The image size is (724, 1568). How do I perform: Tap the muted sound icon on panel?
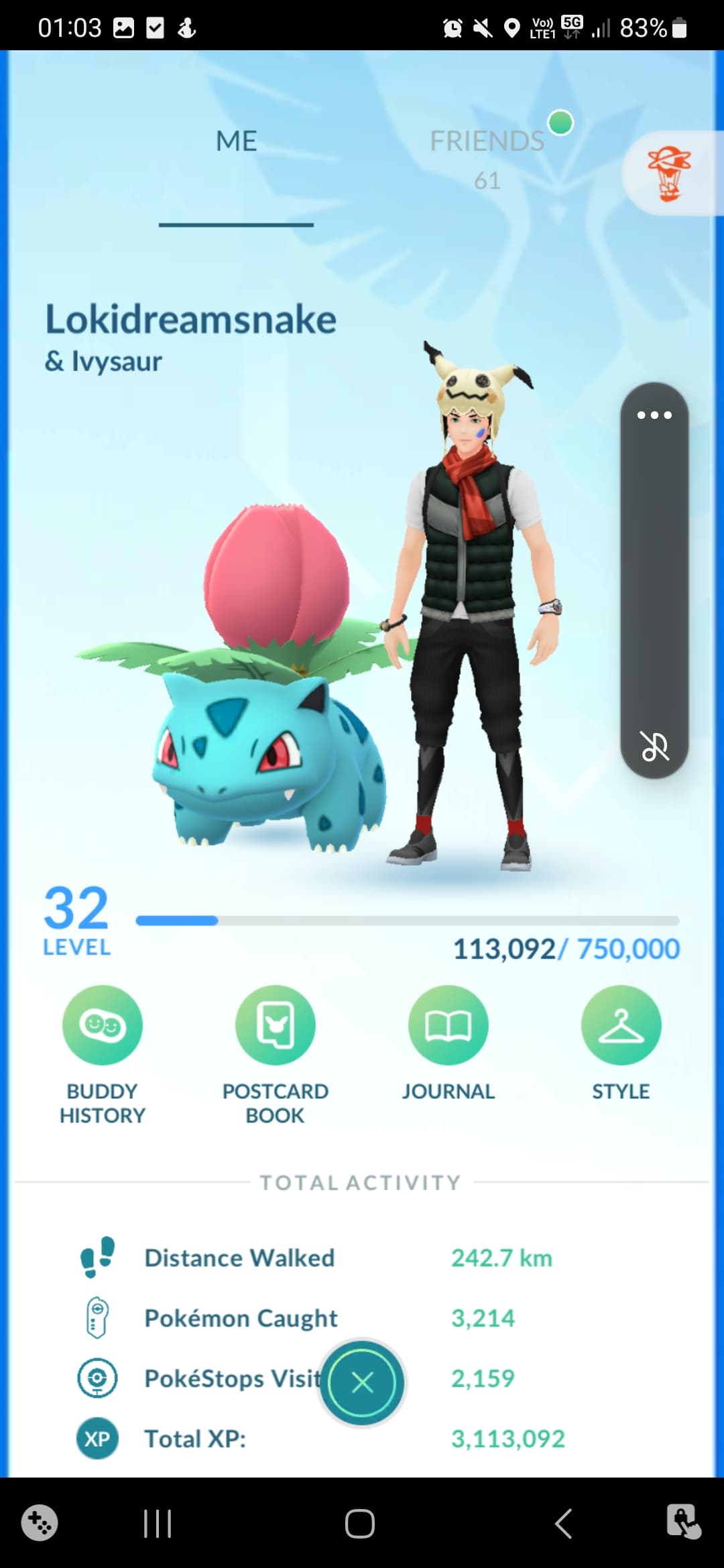tap(654, 746)
